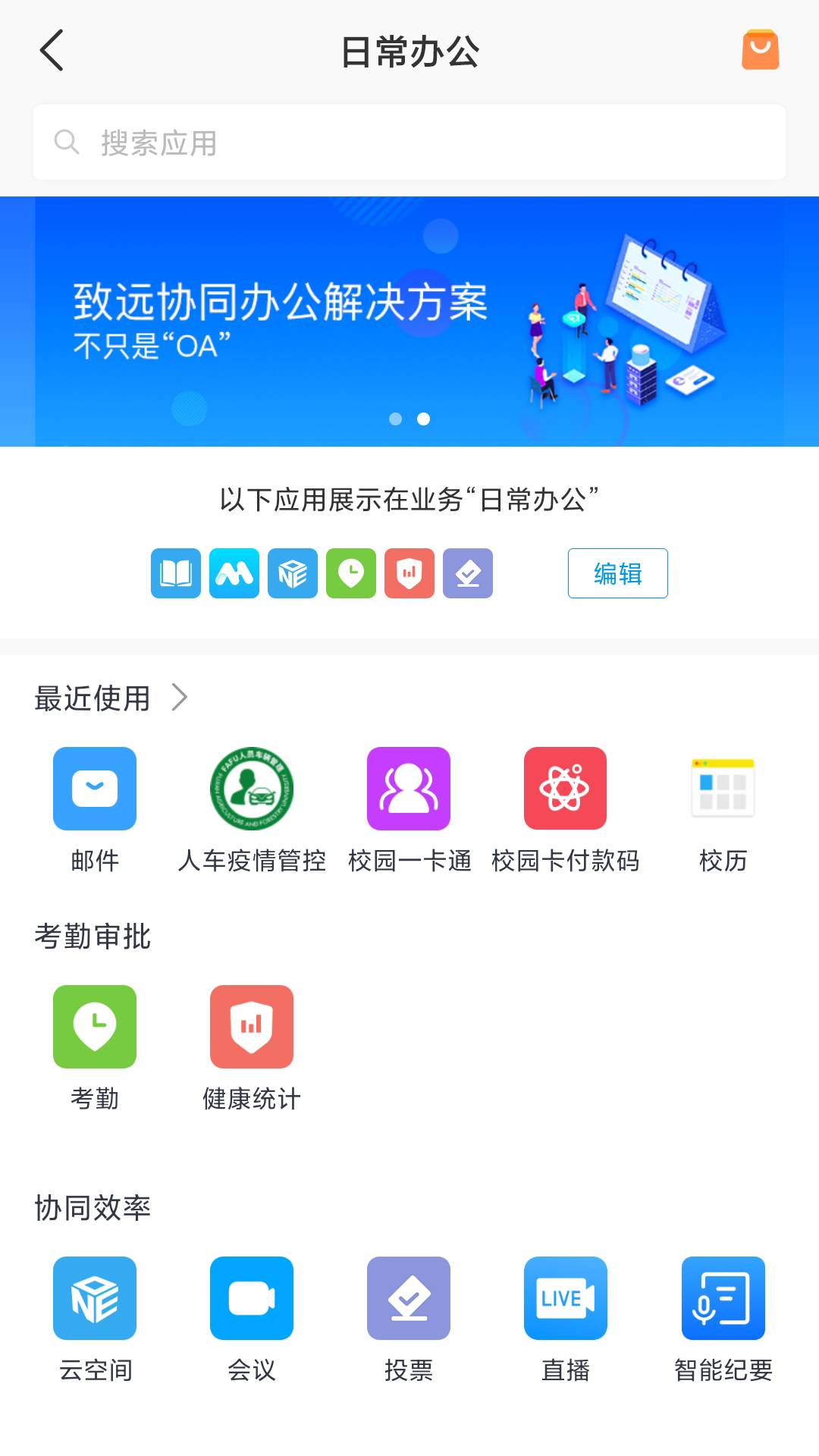Open 直播 live streaming
This screenshot has width=819, height=1456.
pos(566,1298)
